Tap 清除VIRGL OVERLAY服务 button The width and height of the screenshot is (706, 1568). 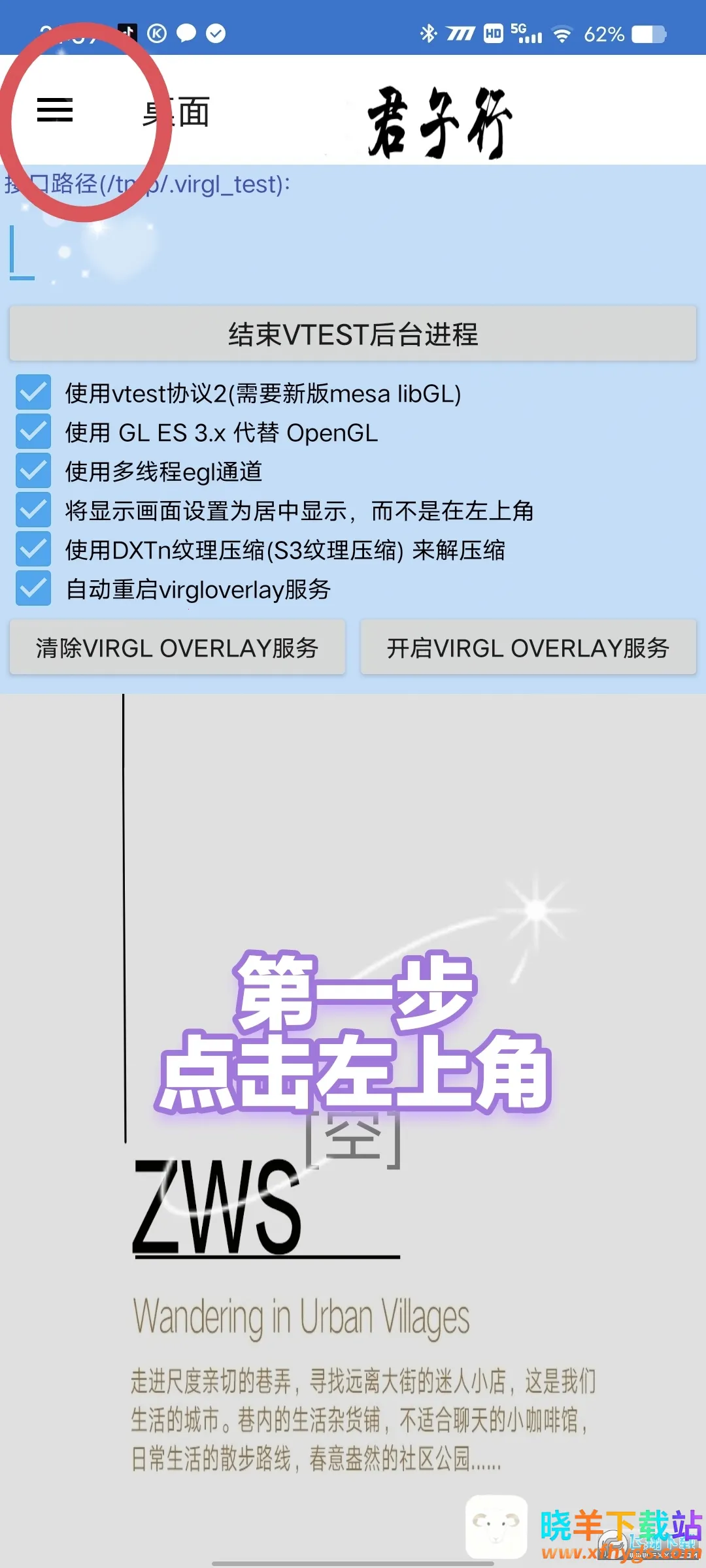point(177,647)
